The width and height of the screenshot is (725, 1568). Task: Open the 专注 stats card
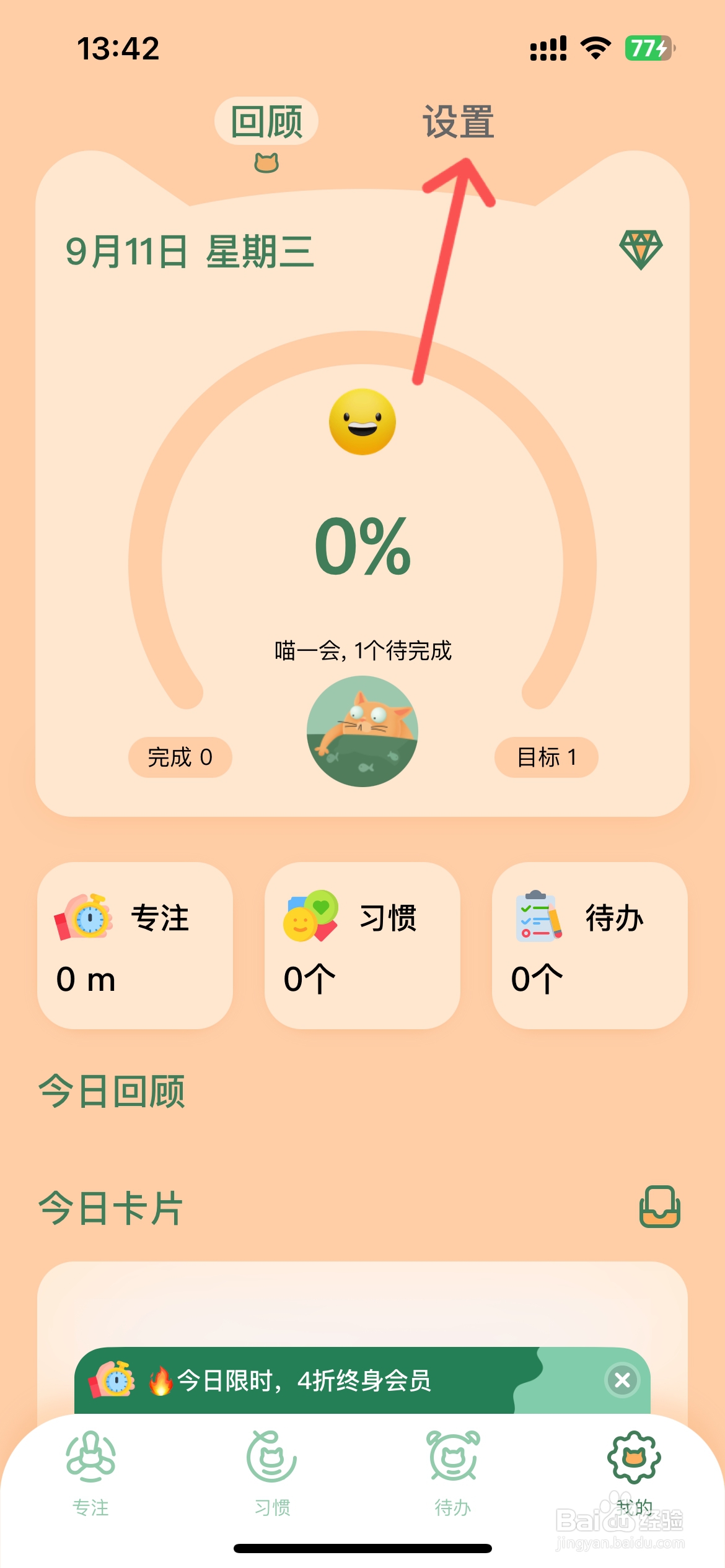tap(135, 945)
